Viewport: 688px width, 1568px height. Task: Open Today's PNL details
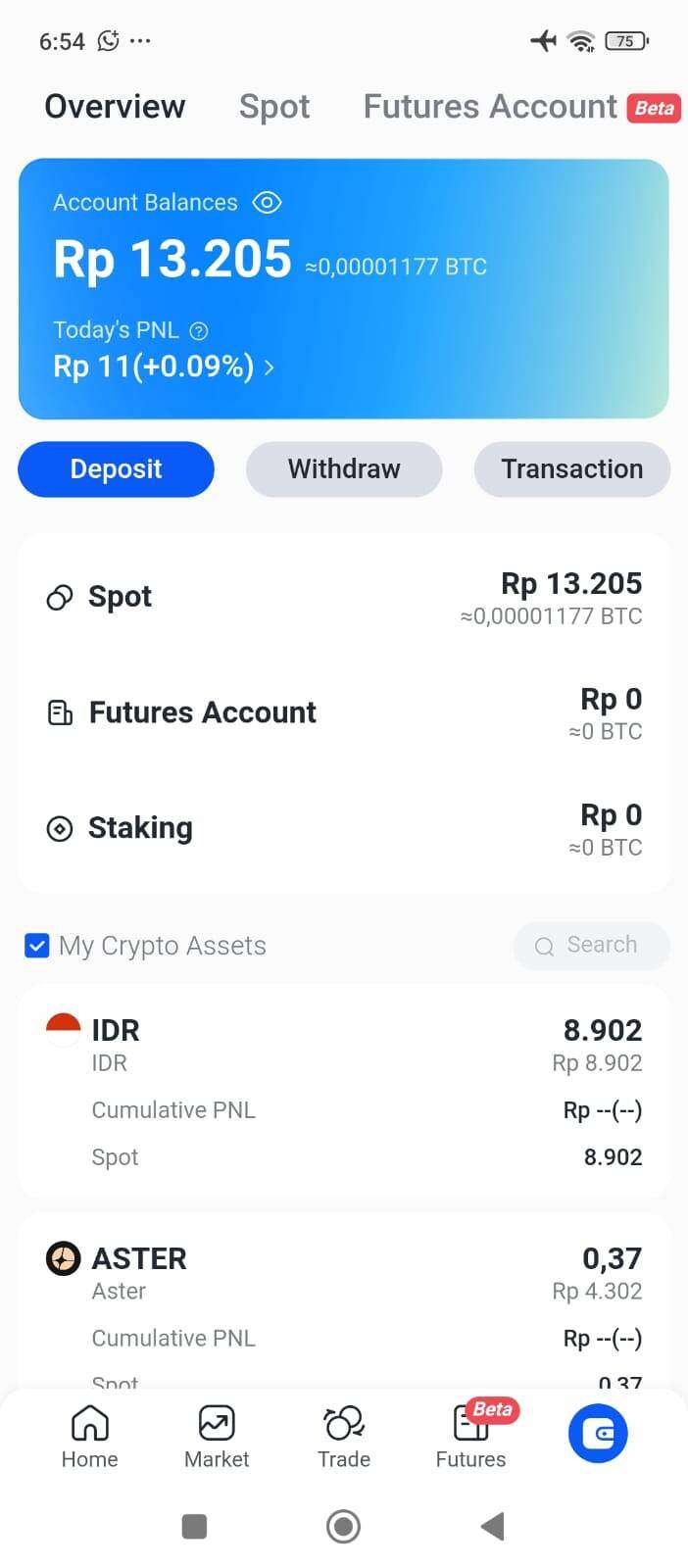[164, 367]
